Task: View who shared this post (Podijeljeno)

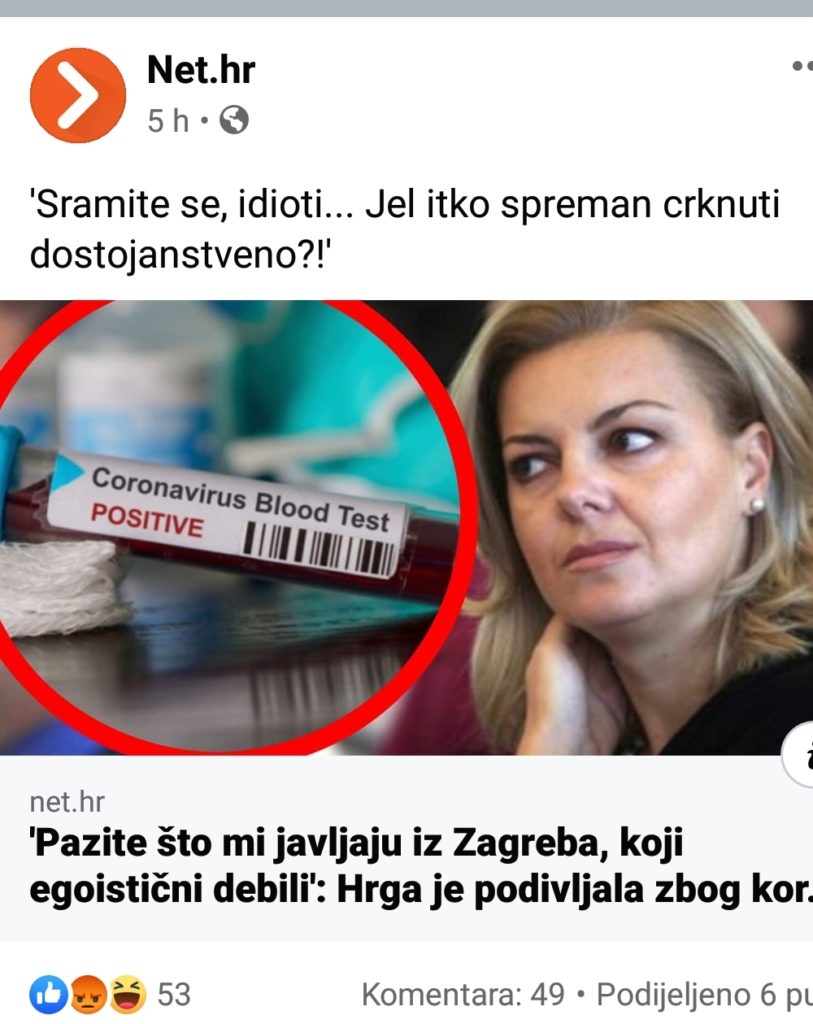Action: click(x=704, y=994)
